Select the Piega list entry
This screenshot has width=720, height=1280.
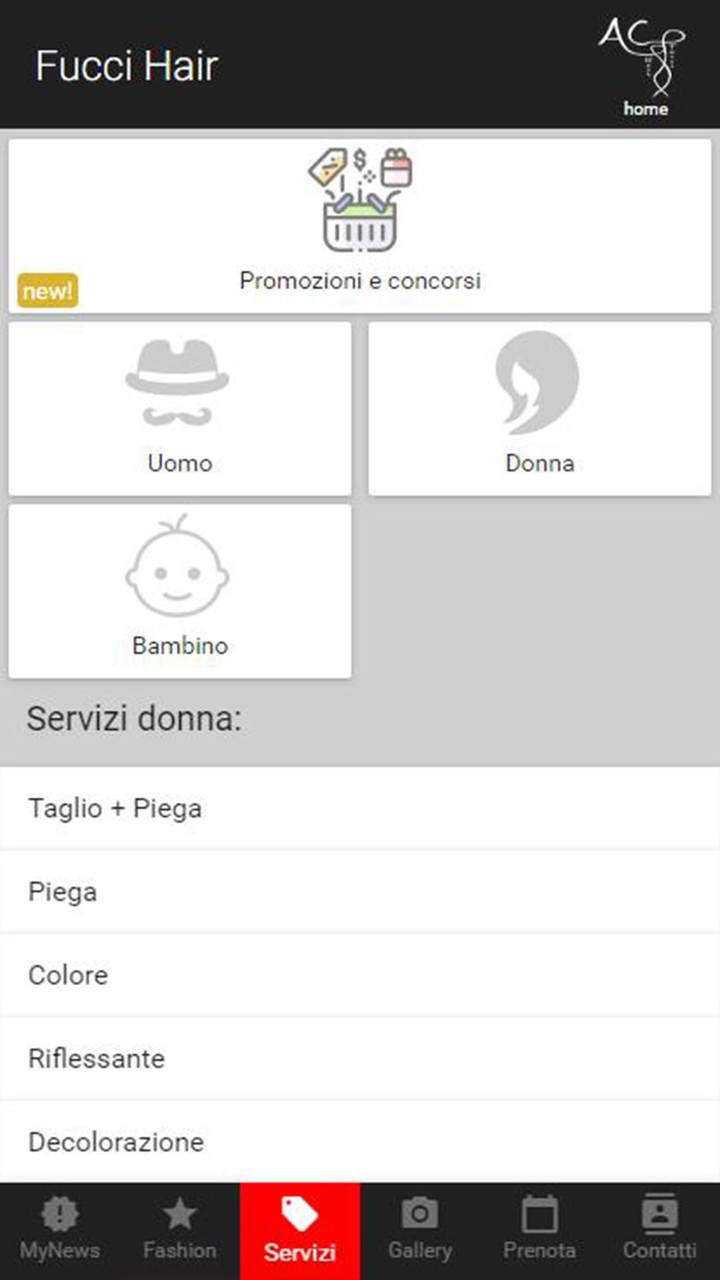360,891
